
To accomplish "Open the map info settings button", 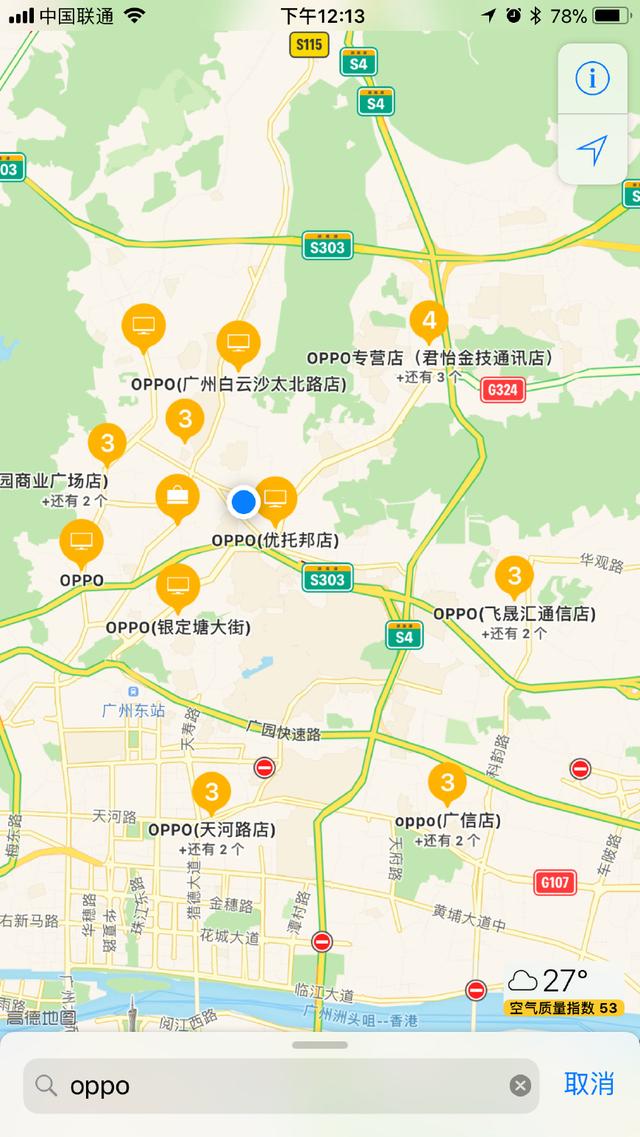I will pos(592,78).
